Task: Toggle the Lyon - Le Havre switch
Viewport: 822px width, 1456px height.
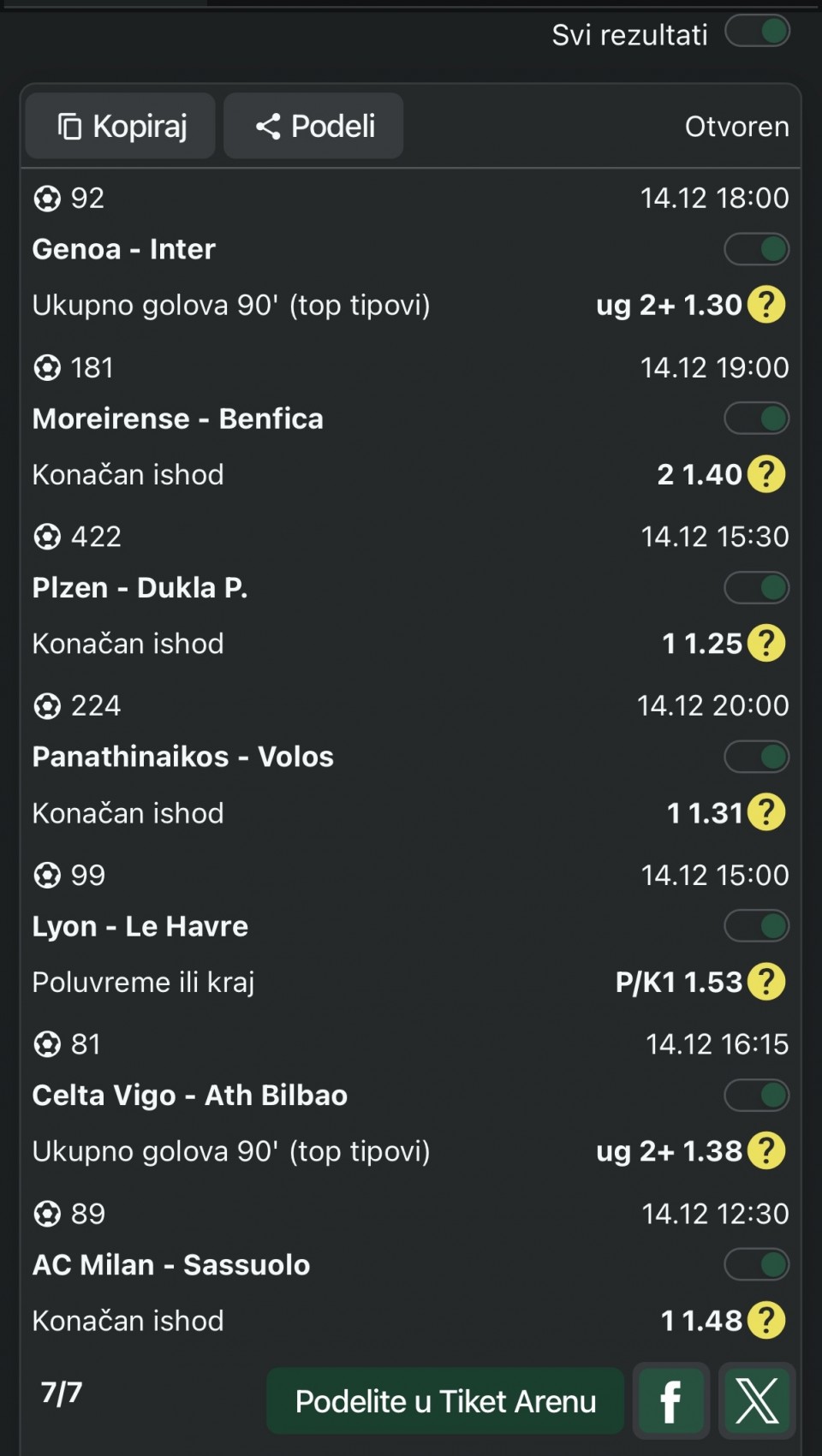Action: tap(757, 926)
